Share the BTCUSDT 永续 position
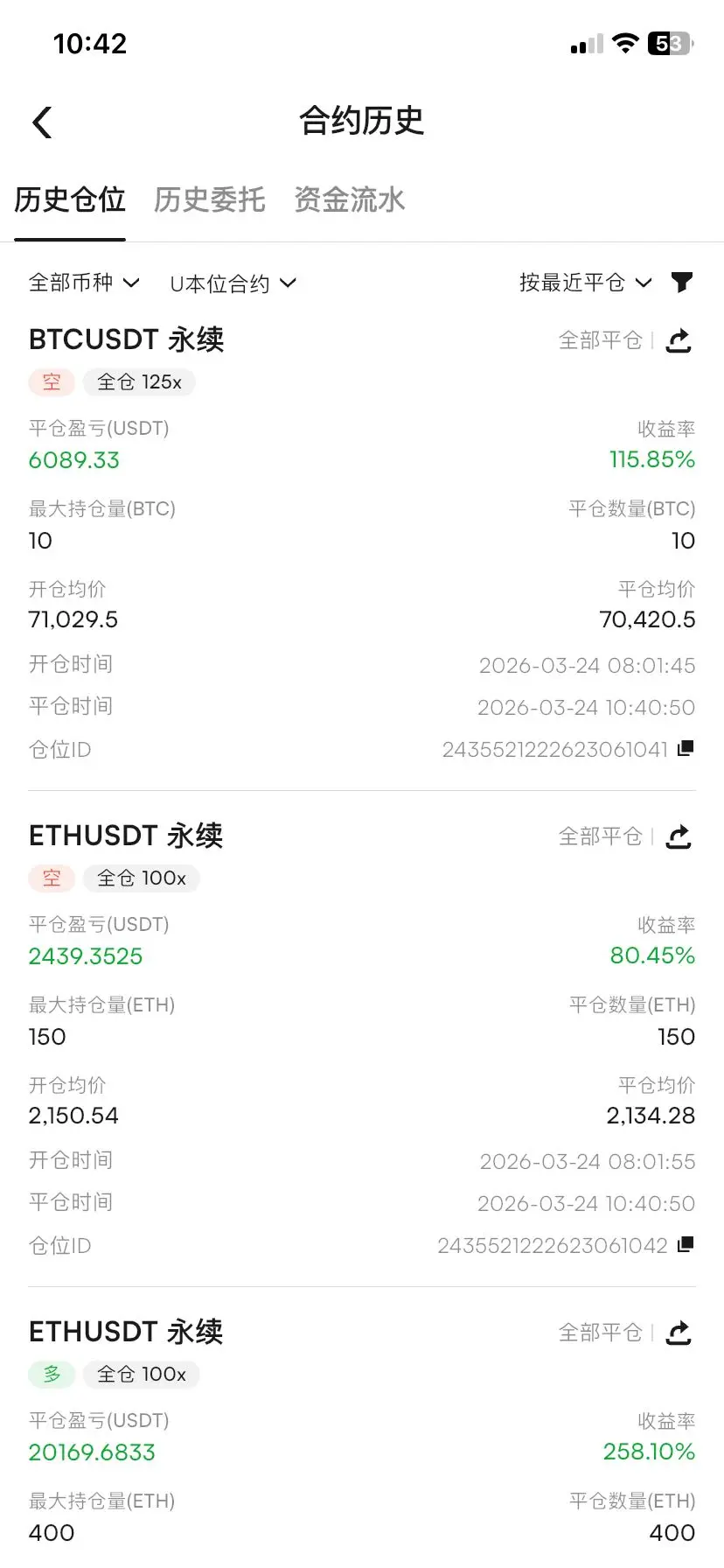Screen dimensions: 724x1568 point(679,340)
